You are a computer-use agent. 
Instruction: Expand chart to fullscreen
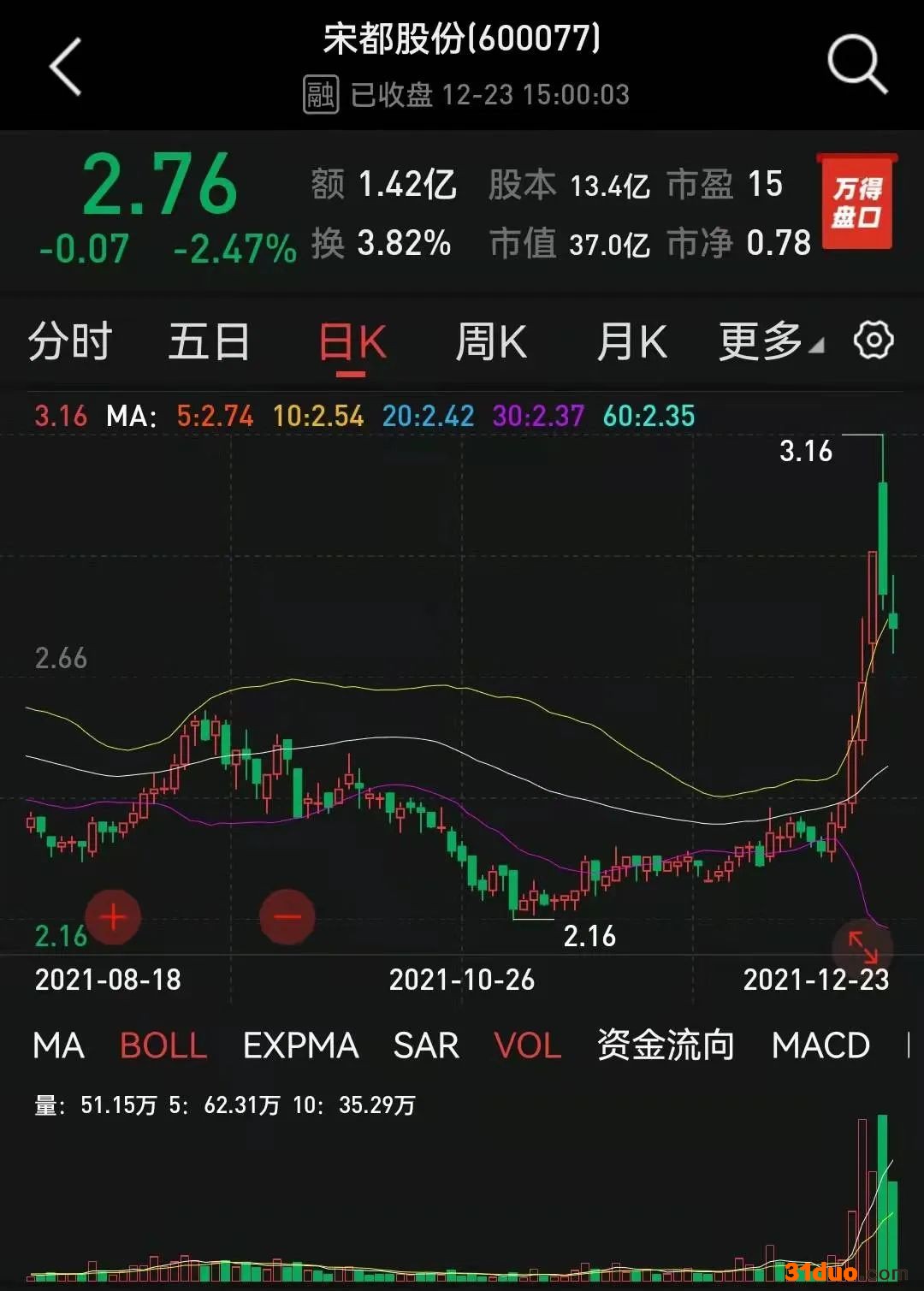pos(862,946)
